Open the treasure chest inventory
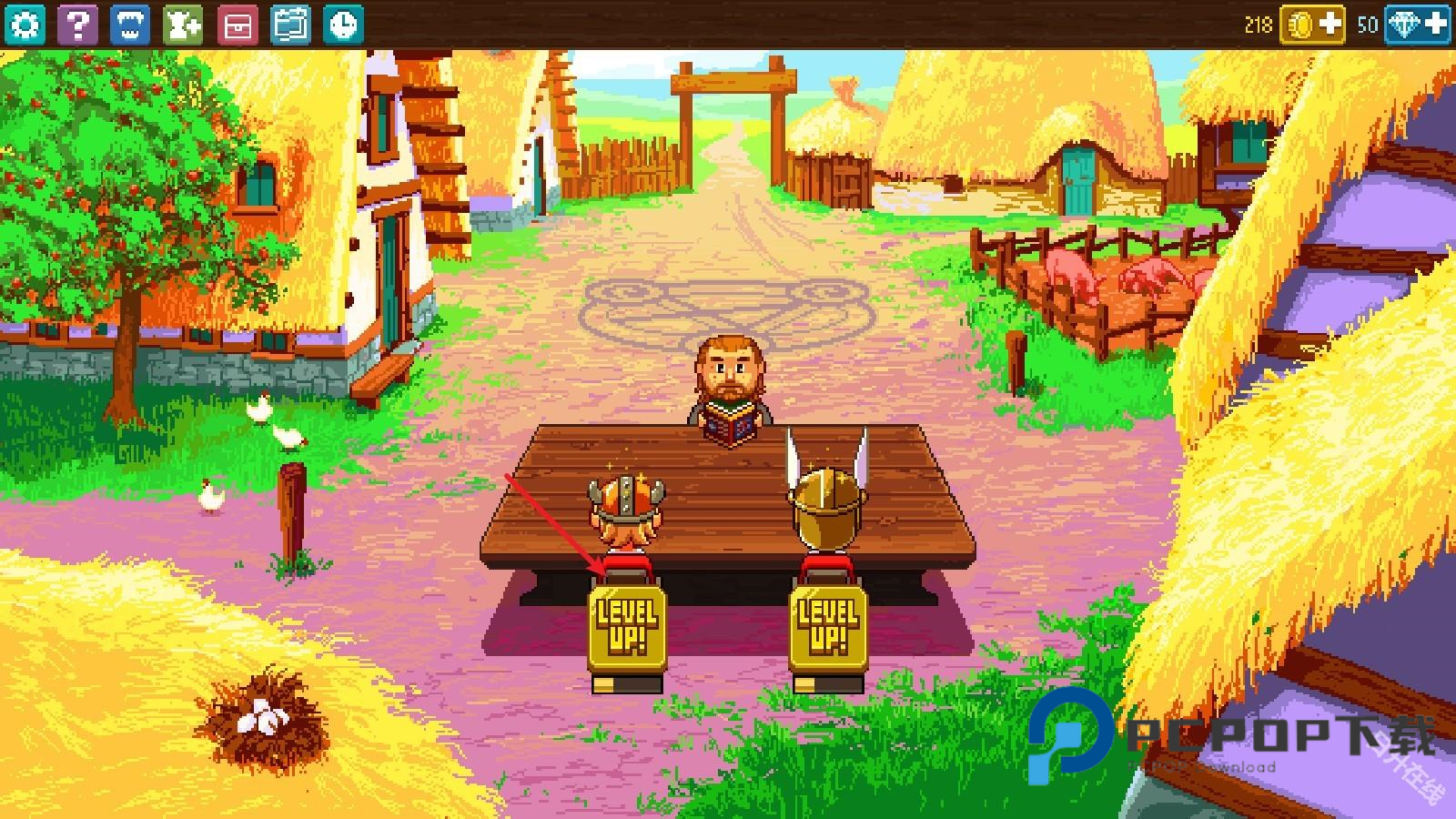1456x819 pixels. pyautogui.click(x=238, y=25)
